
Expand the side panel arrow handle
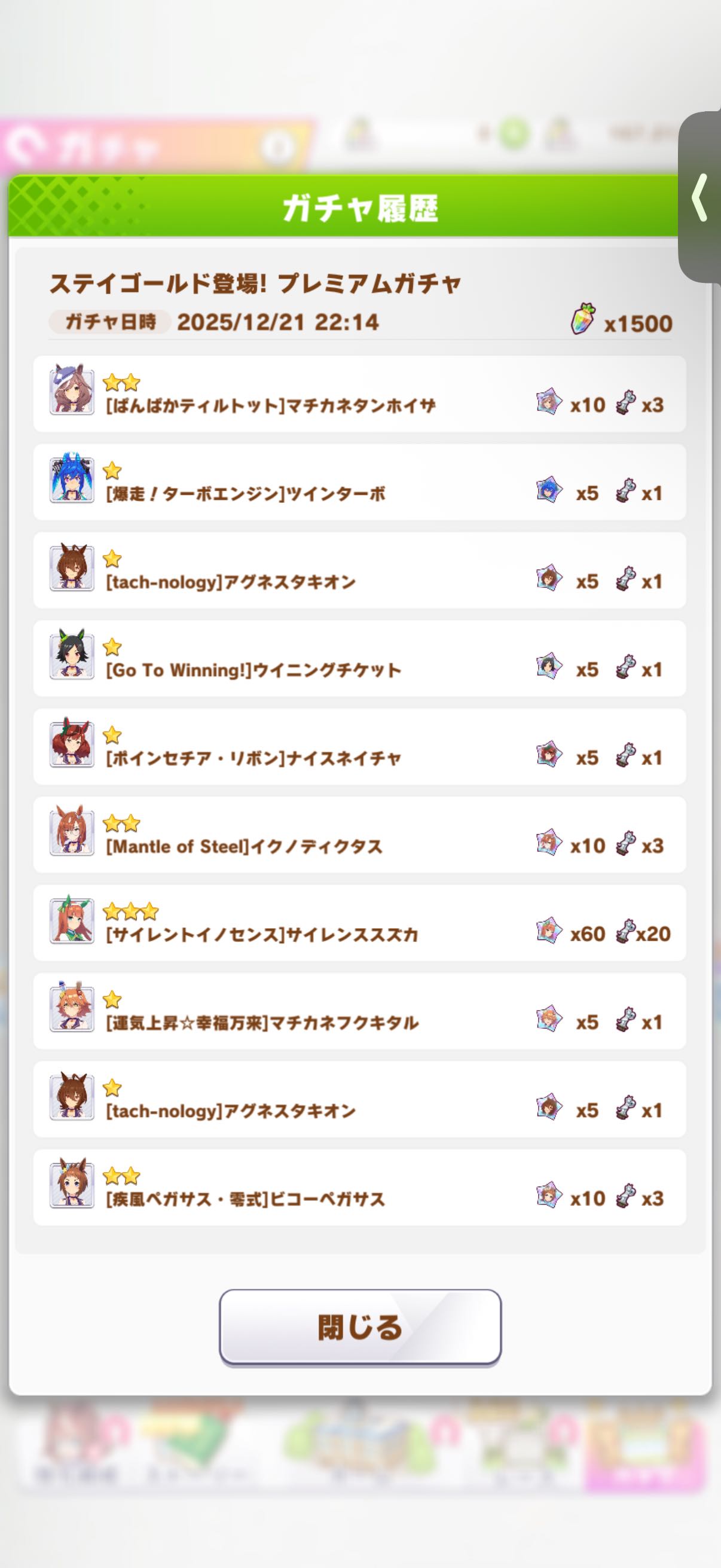(701, 197)
